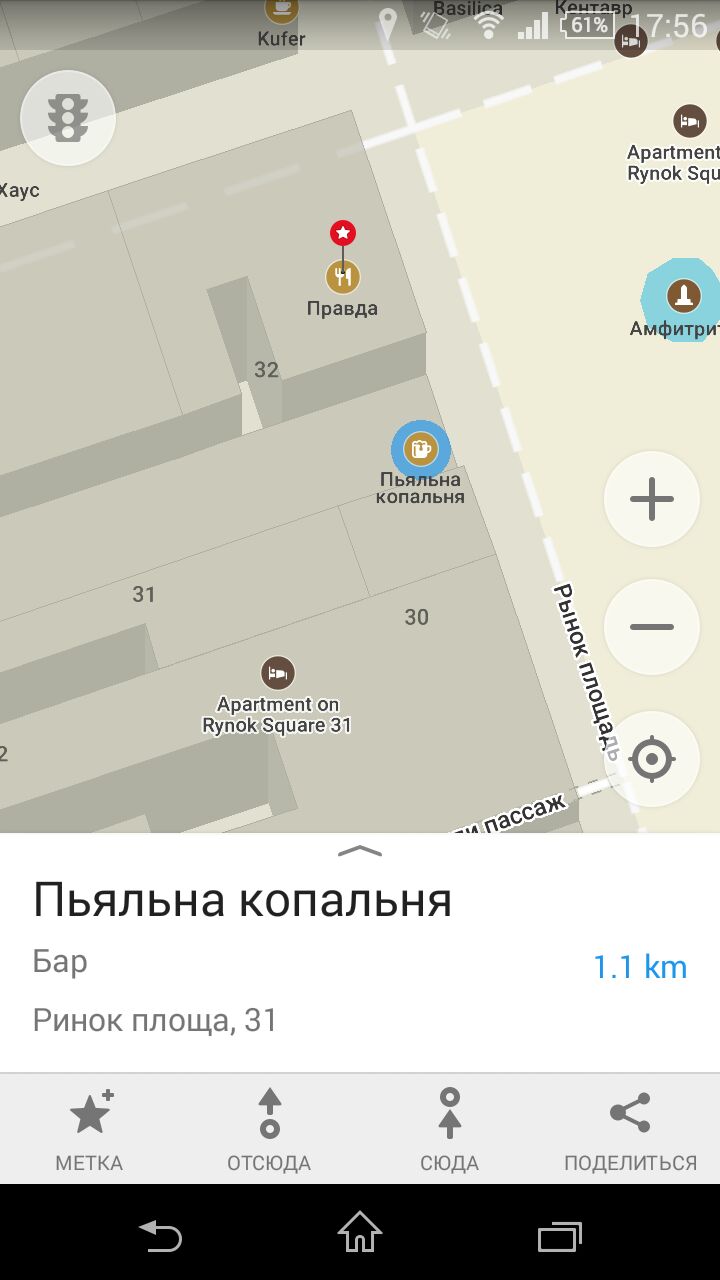Zoom out with the minus button
The image size is (720, 1280).
pyautogui.click(x=652, y=627)
